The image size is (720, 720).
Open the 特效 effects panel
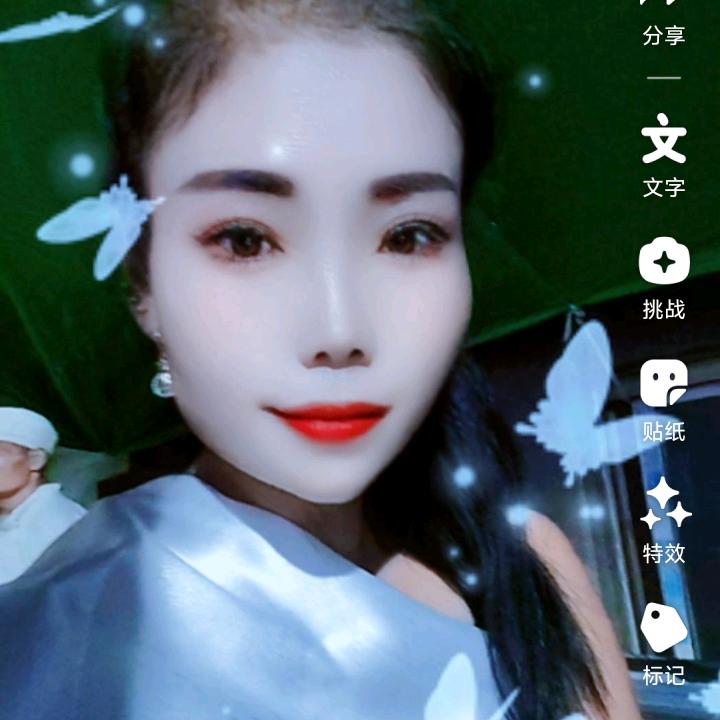click(664, 520)
